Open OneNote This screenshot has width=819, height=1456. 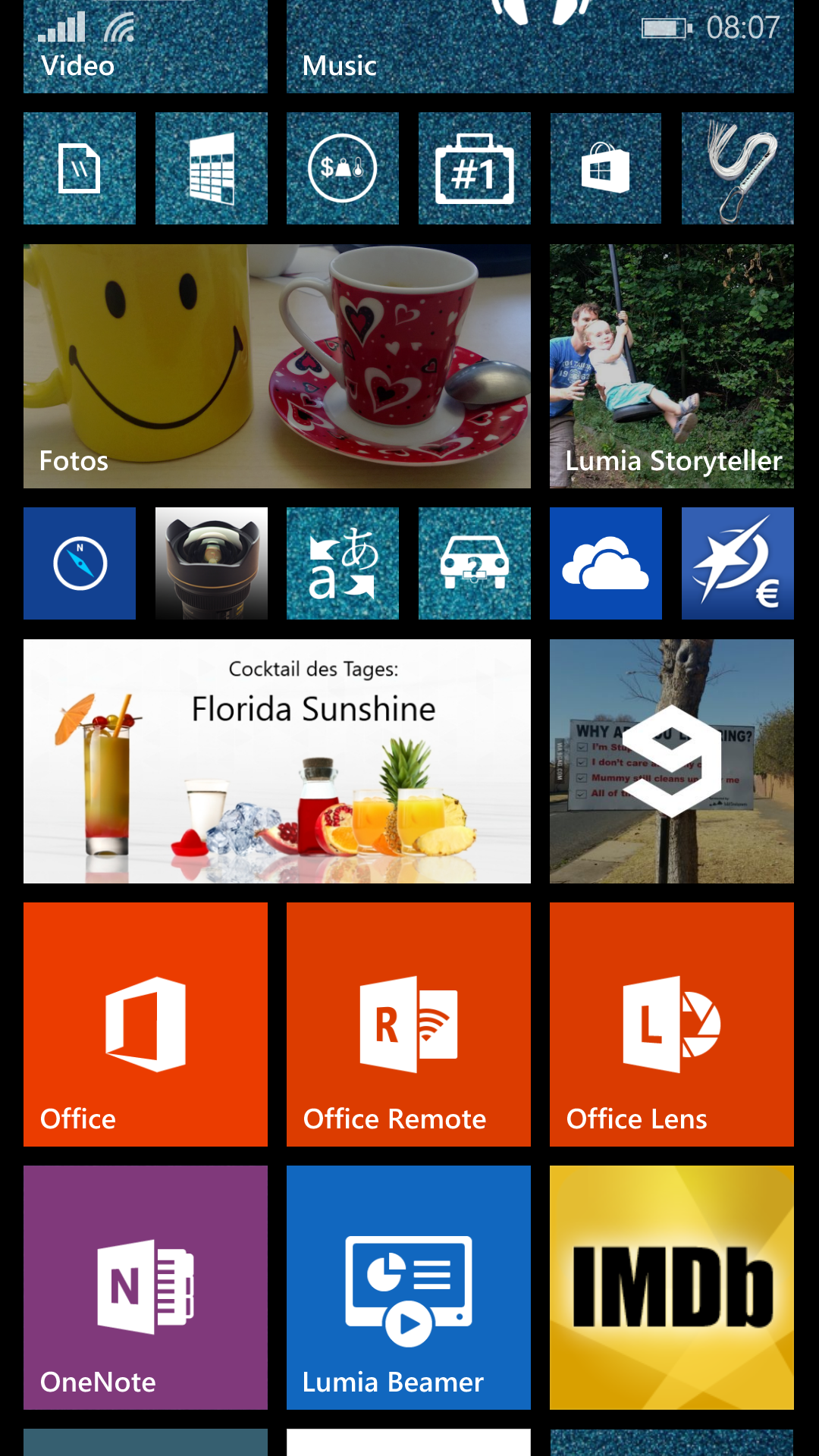click(x=145, y=1287)
